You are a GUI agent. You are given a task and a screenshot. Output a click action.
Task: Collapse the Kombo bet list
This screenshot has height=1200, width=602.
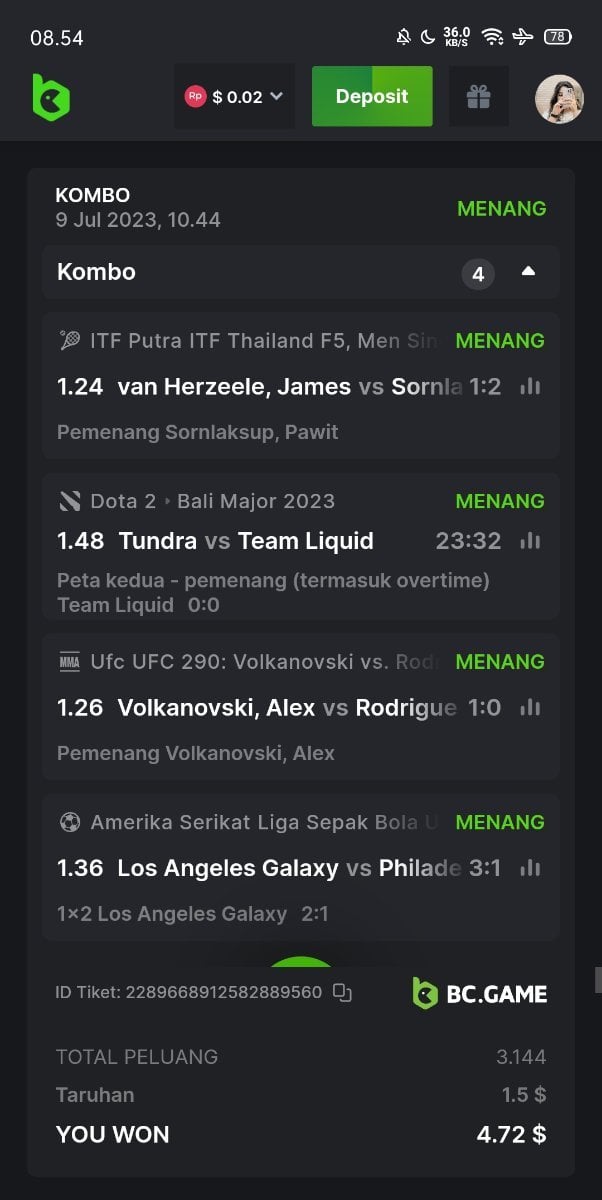[528, 271]
